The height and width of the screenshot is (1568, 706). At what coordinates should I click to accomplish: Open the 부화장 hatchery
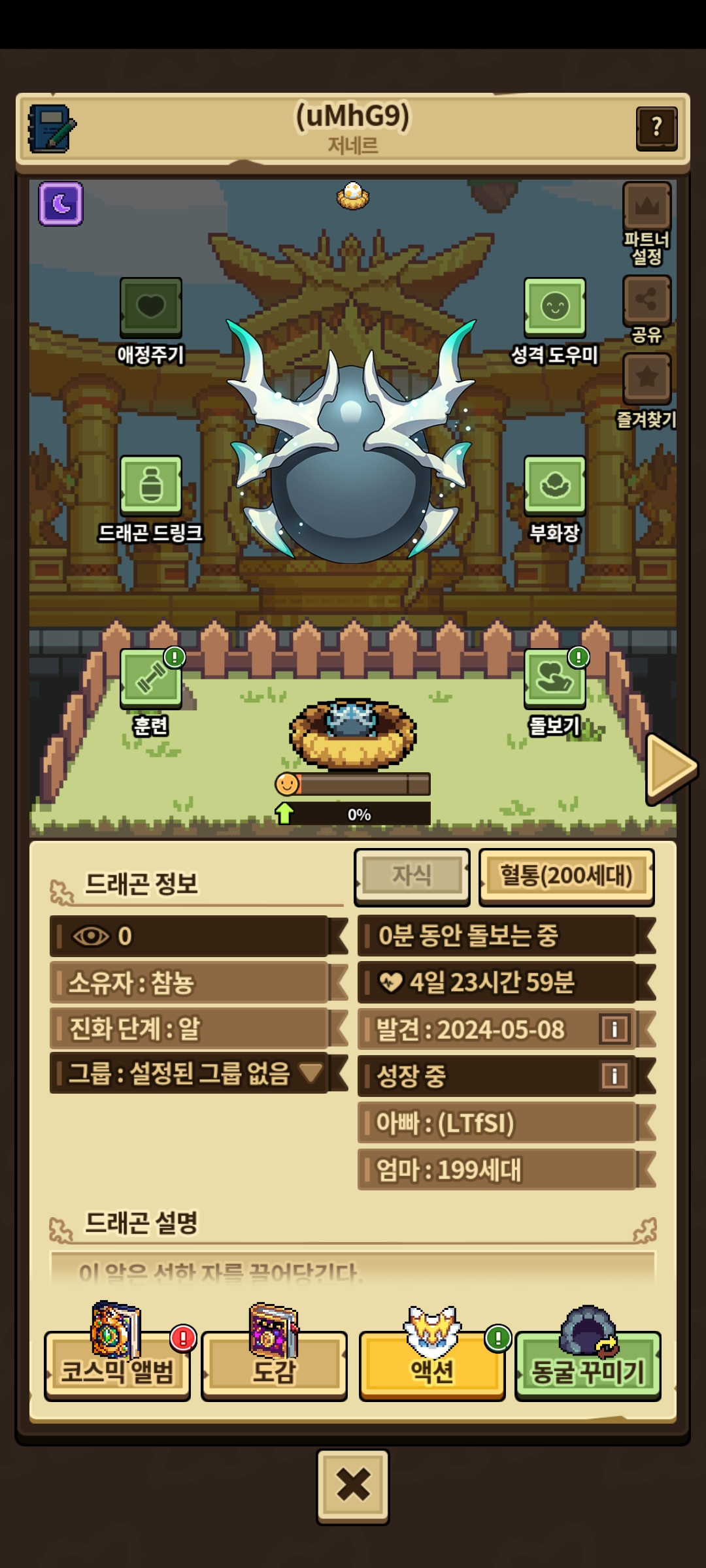click(x=554, y=485)
